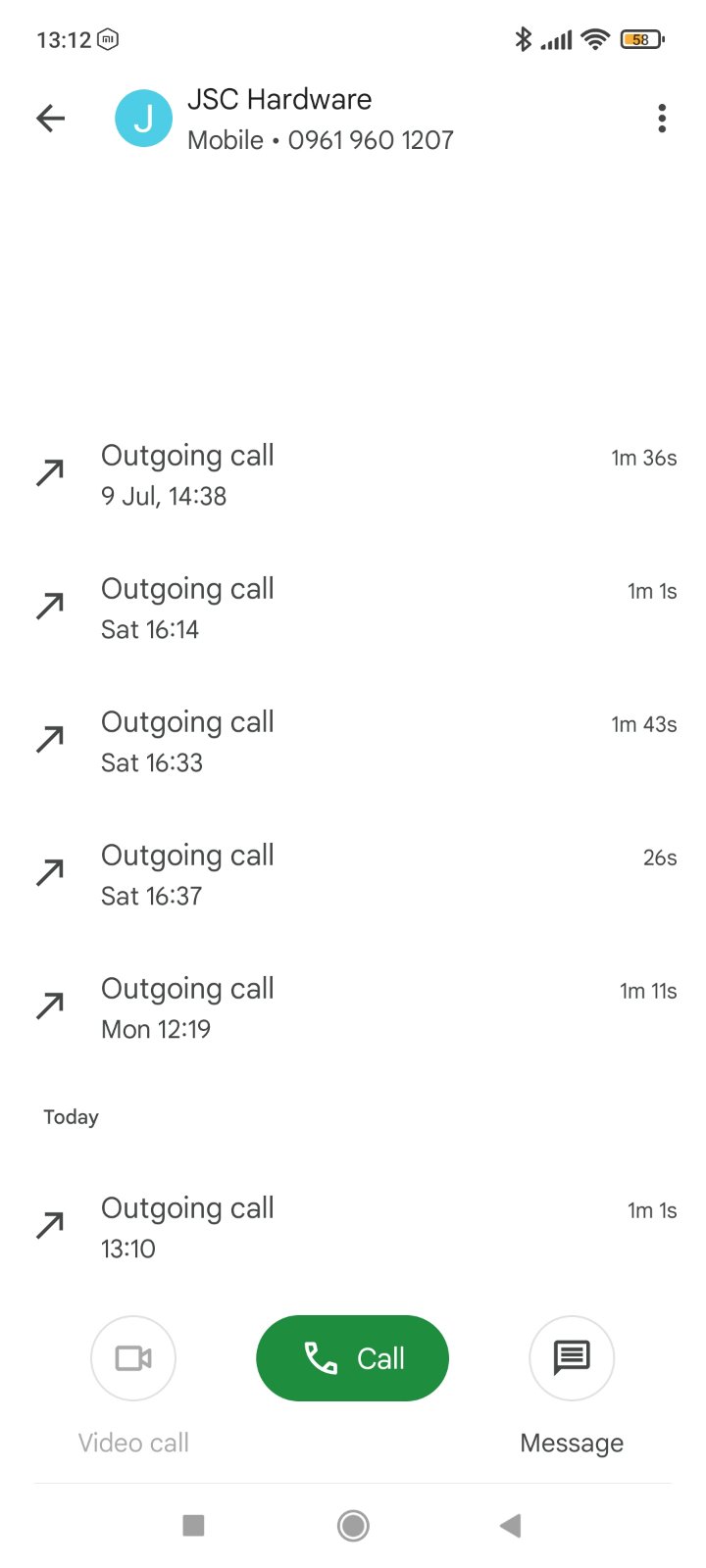Image resolution: width=706 pixels, height=1568 pixels.
Task: Go to the home screen
Action: click(353, 1525)
